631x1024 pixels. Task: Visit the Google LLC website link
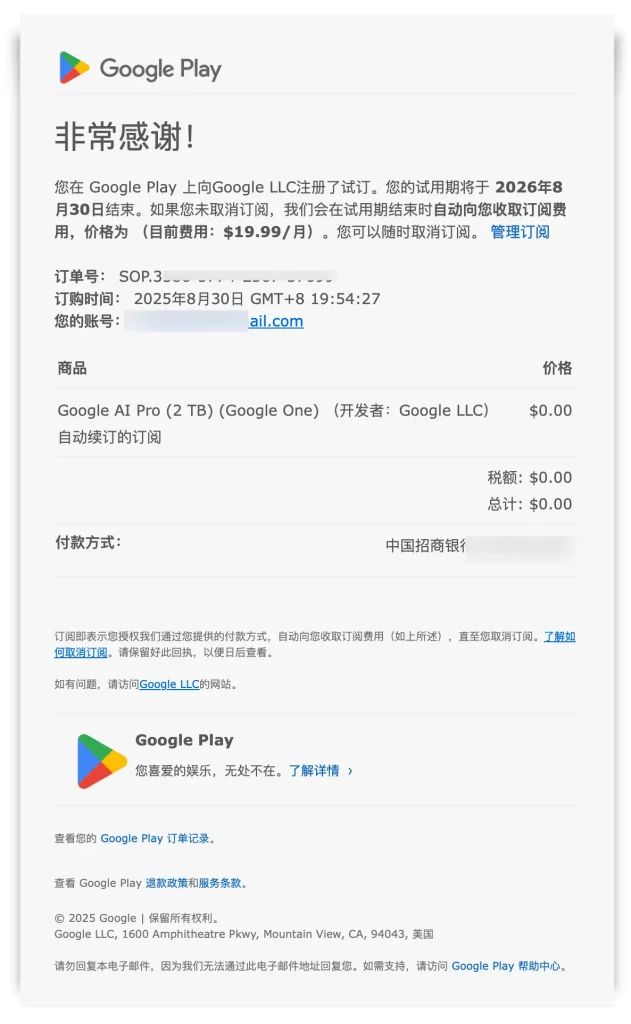[x=169, y=684]
